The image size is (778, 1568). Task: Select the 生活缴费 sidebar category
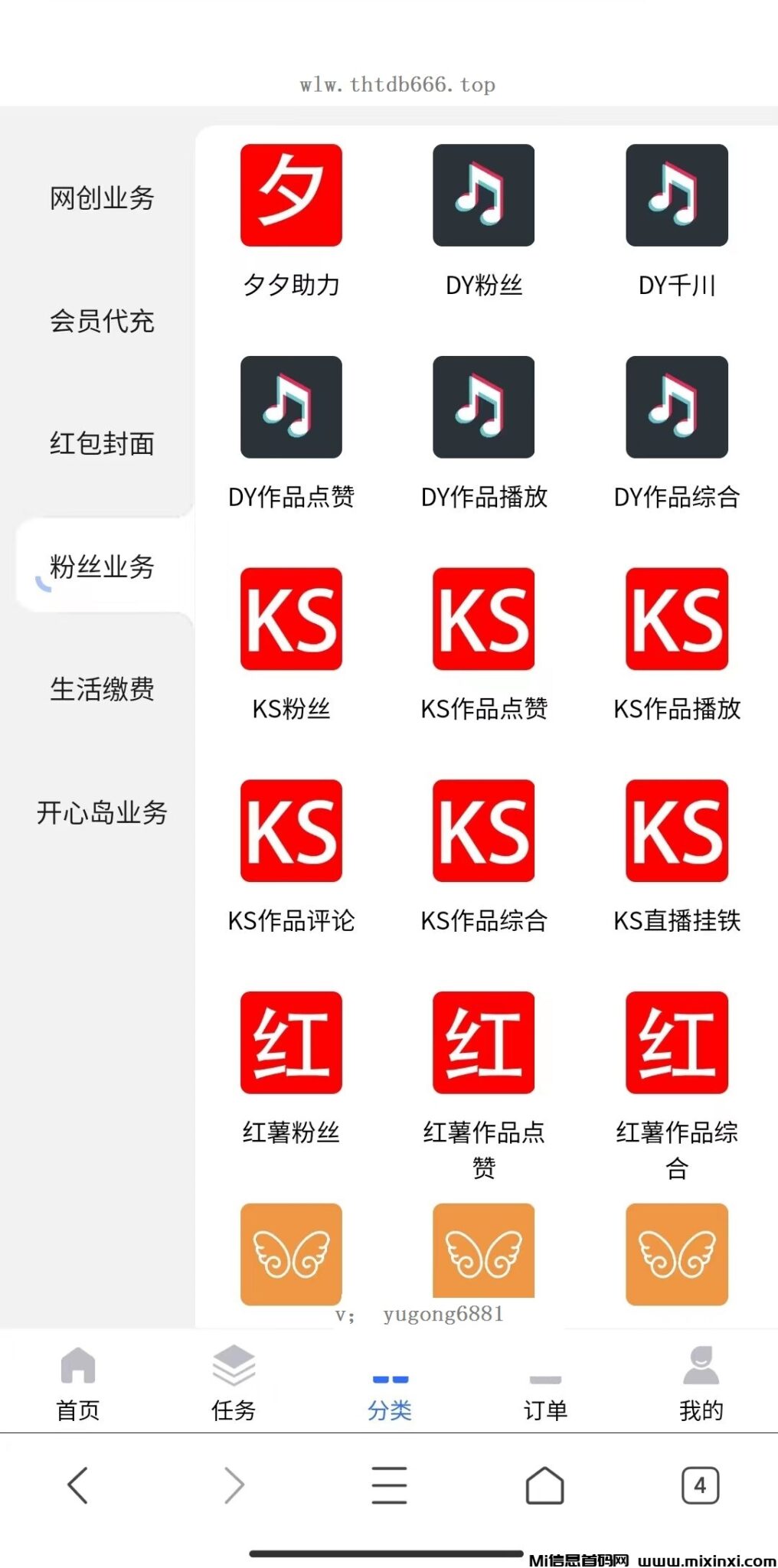point(103,691)
